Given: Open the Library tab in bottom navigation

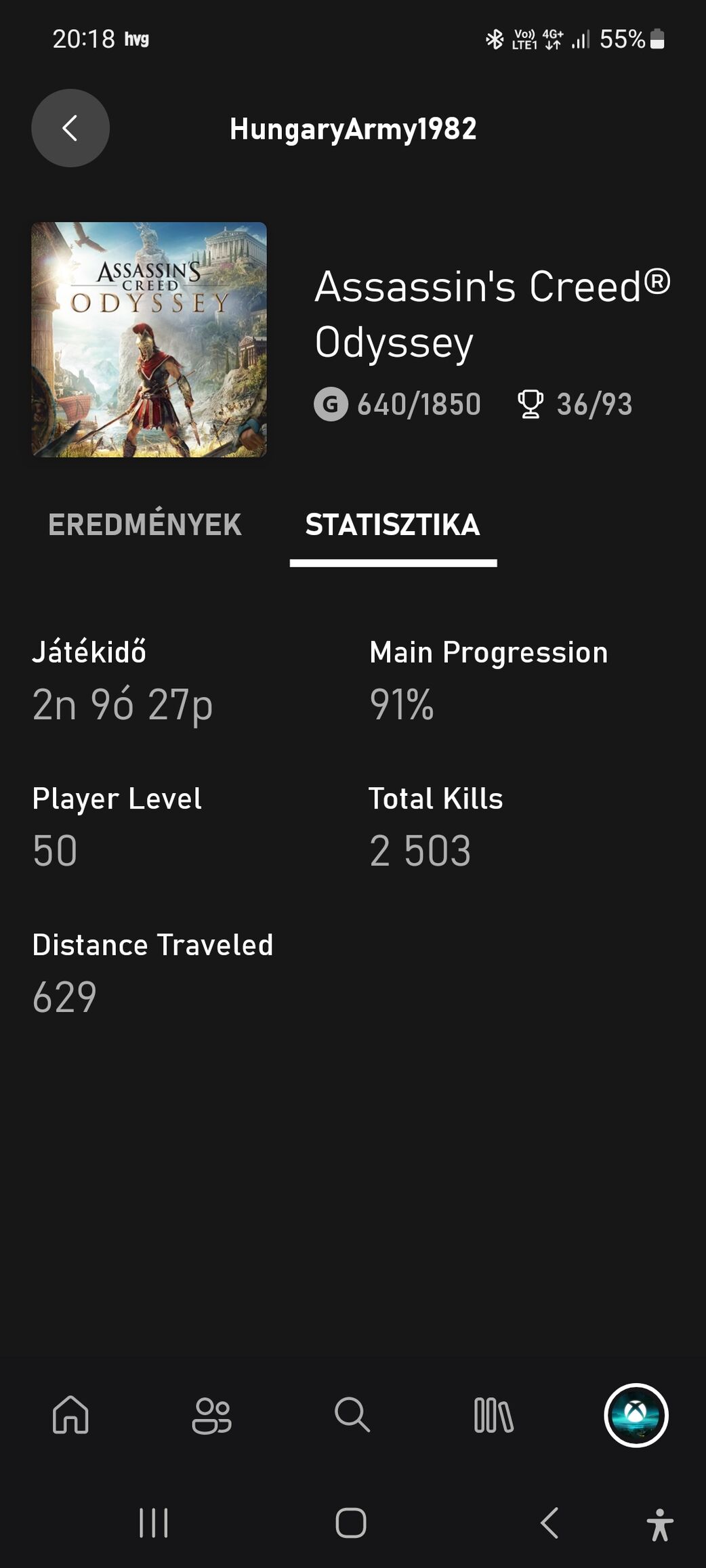Looking at the screenshot, I should coord(493,1415).
